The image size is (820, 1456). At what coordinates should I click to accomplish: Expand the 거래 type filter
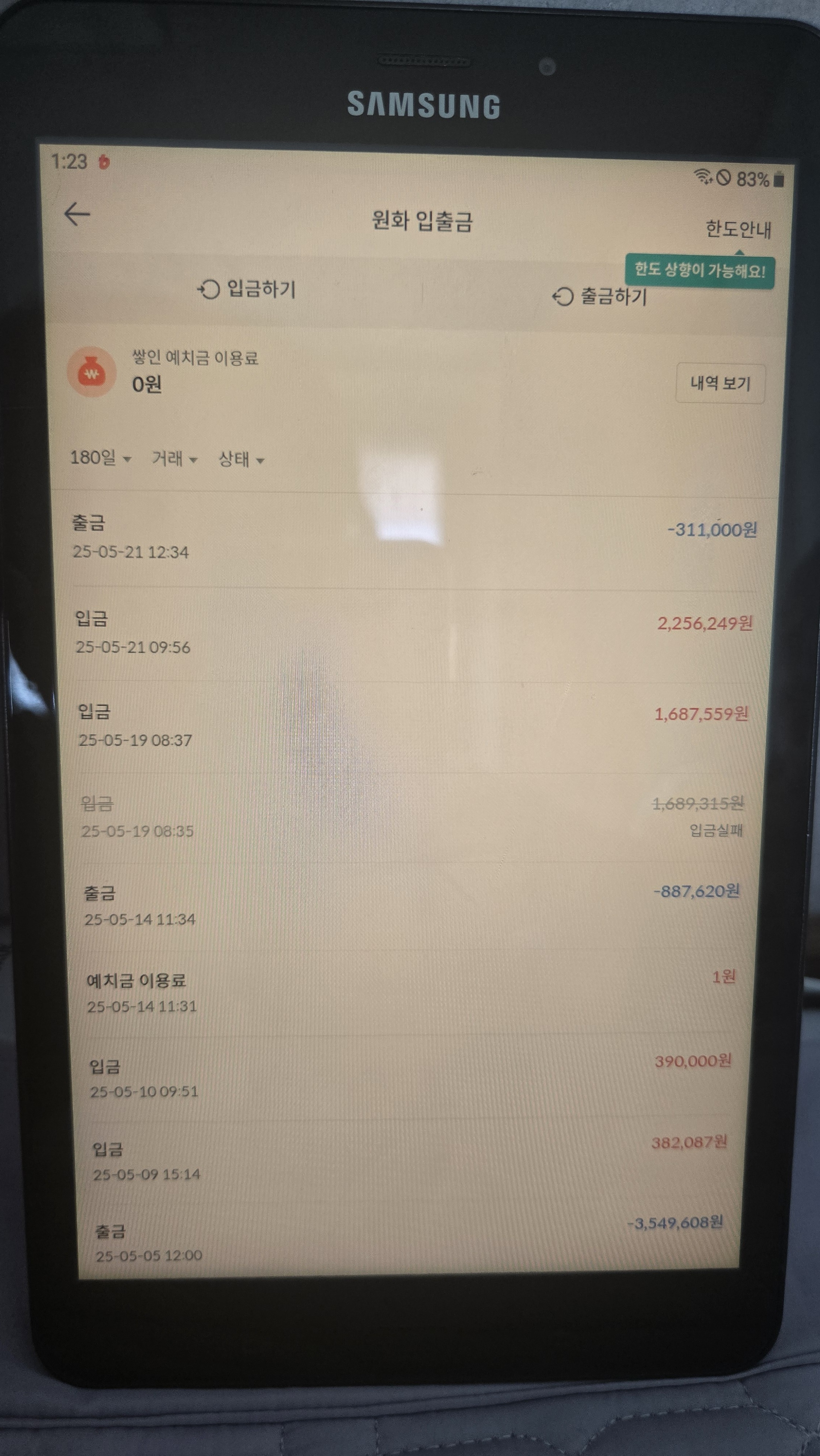174,458
